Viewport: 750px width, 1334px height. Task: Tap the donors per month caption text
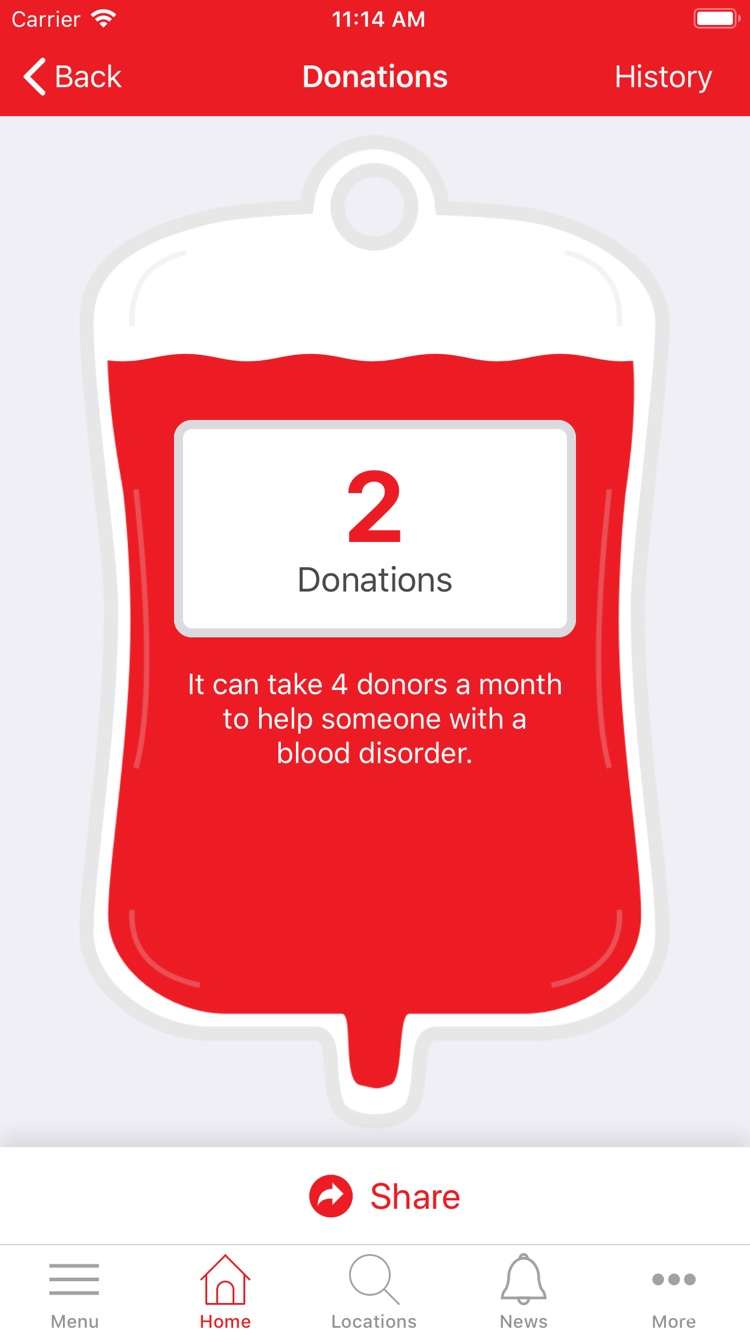click(374, 718)
